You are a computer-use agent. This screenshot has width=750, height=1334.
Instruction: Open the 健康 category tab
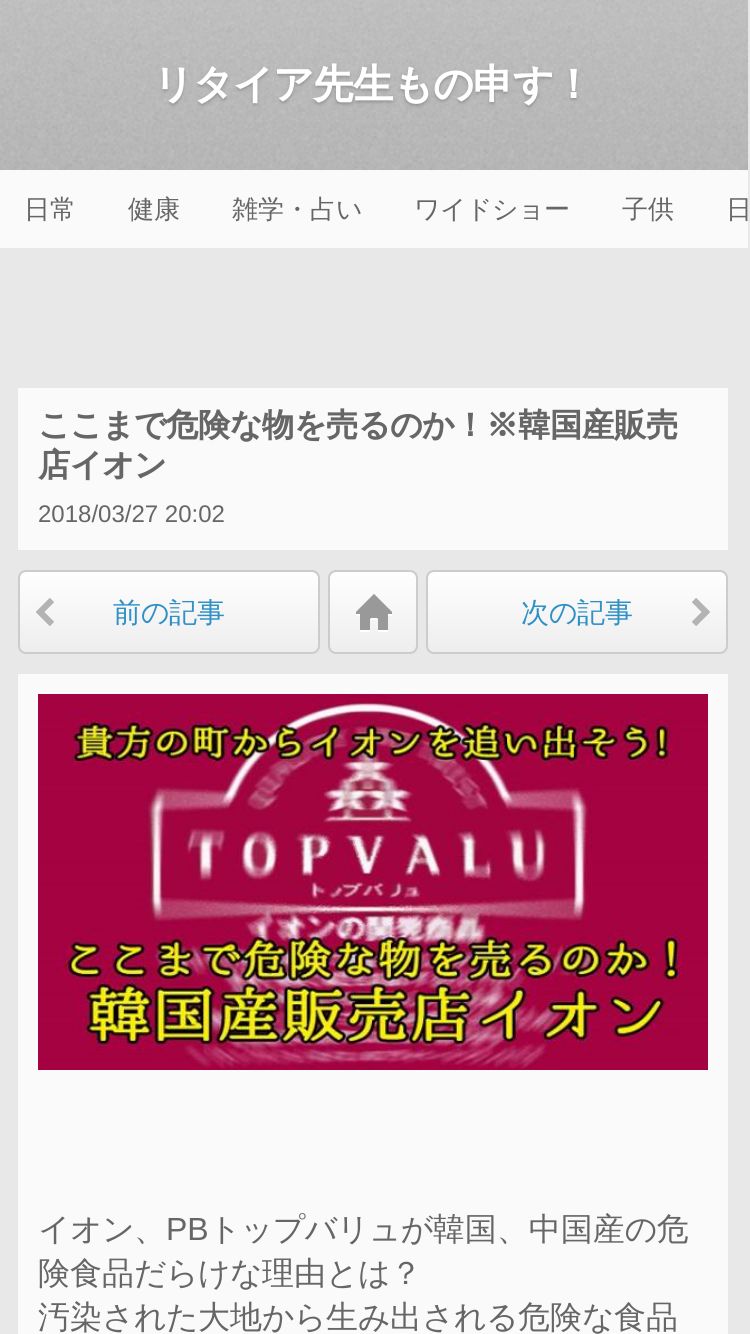click(x=154, y=210)
